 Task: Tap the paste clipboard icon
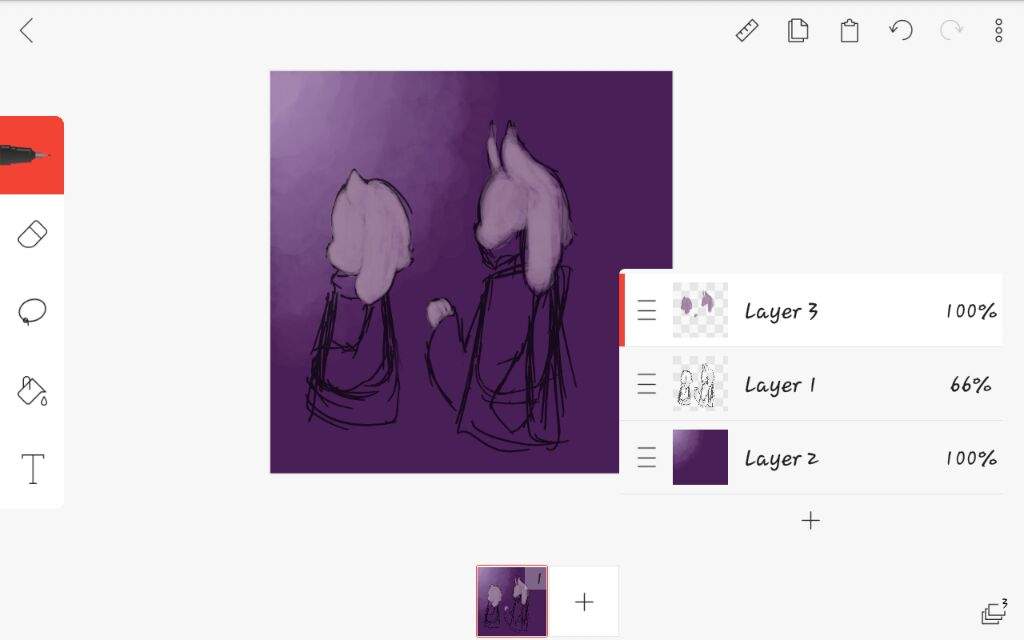point(849,31)
